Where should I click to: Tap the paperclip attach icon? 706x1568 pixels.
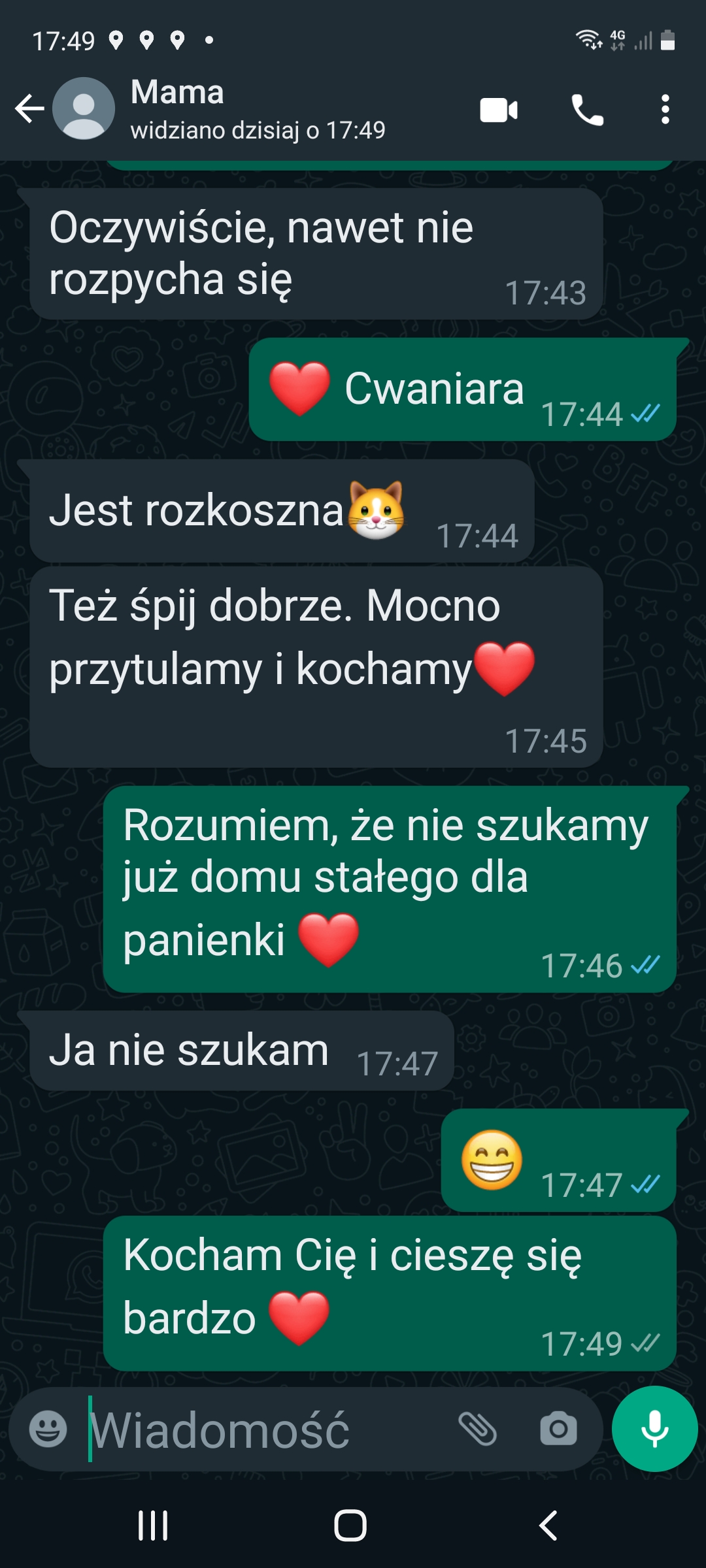[x=477, y=1429]
